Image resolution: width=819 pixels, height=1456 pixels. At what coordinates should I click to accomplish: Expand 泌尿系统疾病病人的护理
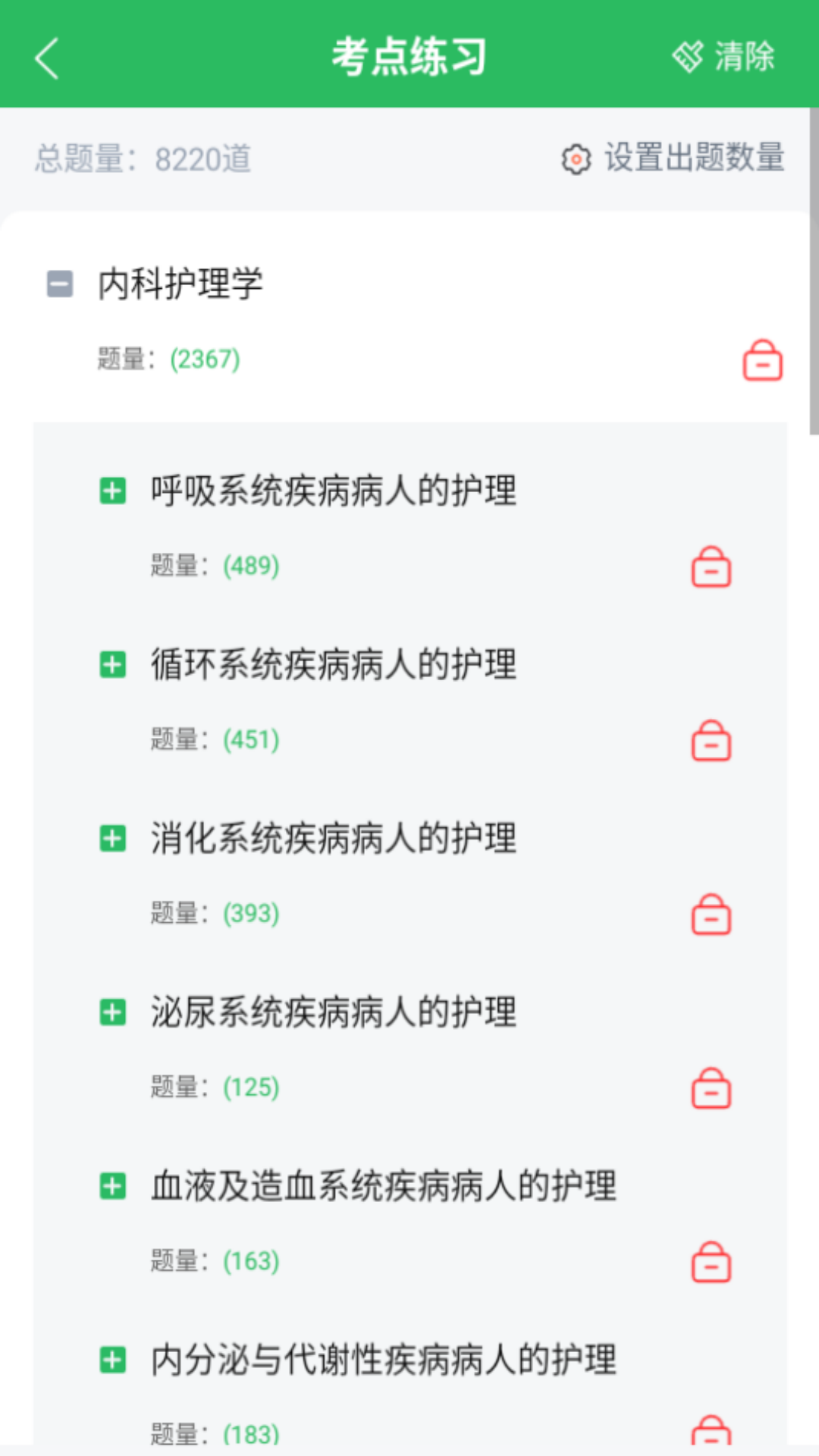pyautogui.click(x=113, y=1012)
